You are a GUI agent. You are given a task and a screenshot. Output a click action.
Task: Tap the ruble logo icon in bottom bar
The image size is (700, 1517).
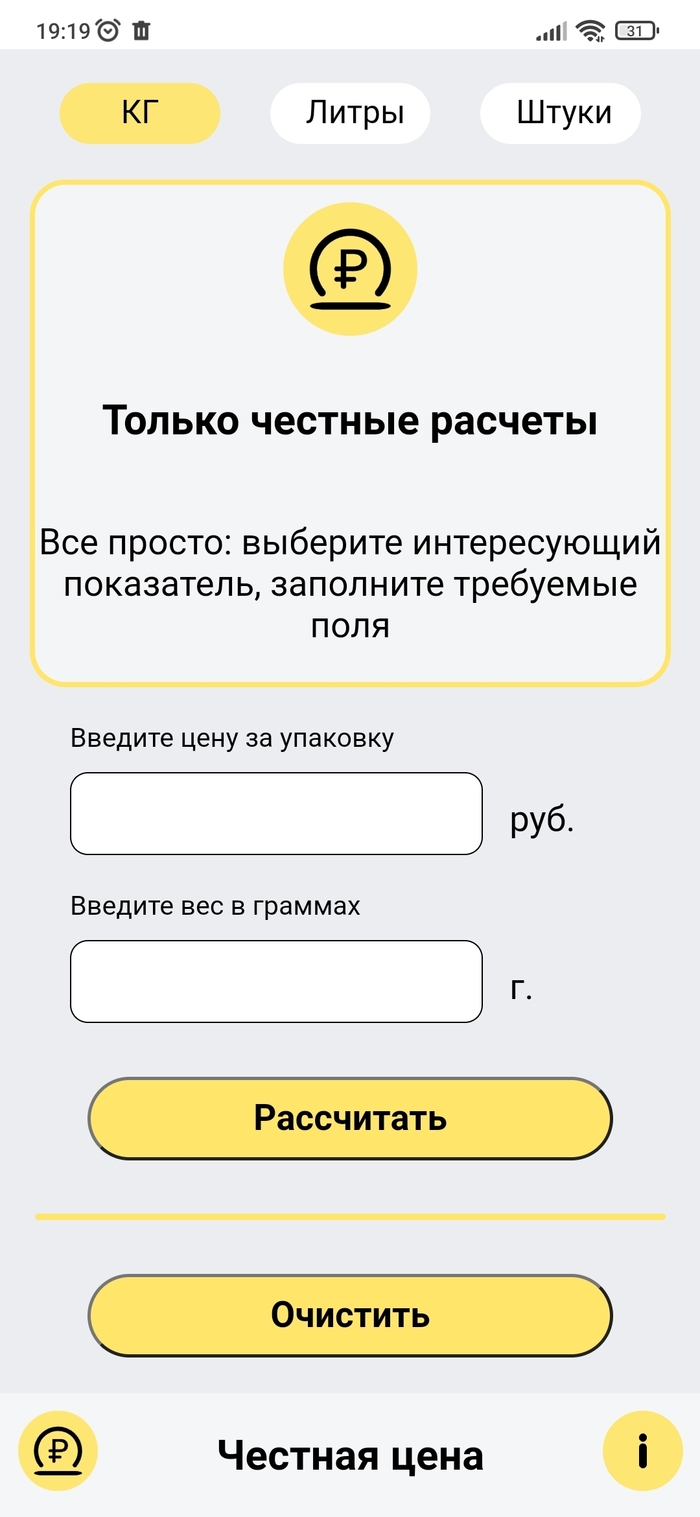coord(58,1451)
